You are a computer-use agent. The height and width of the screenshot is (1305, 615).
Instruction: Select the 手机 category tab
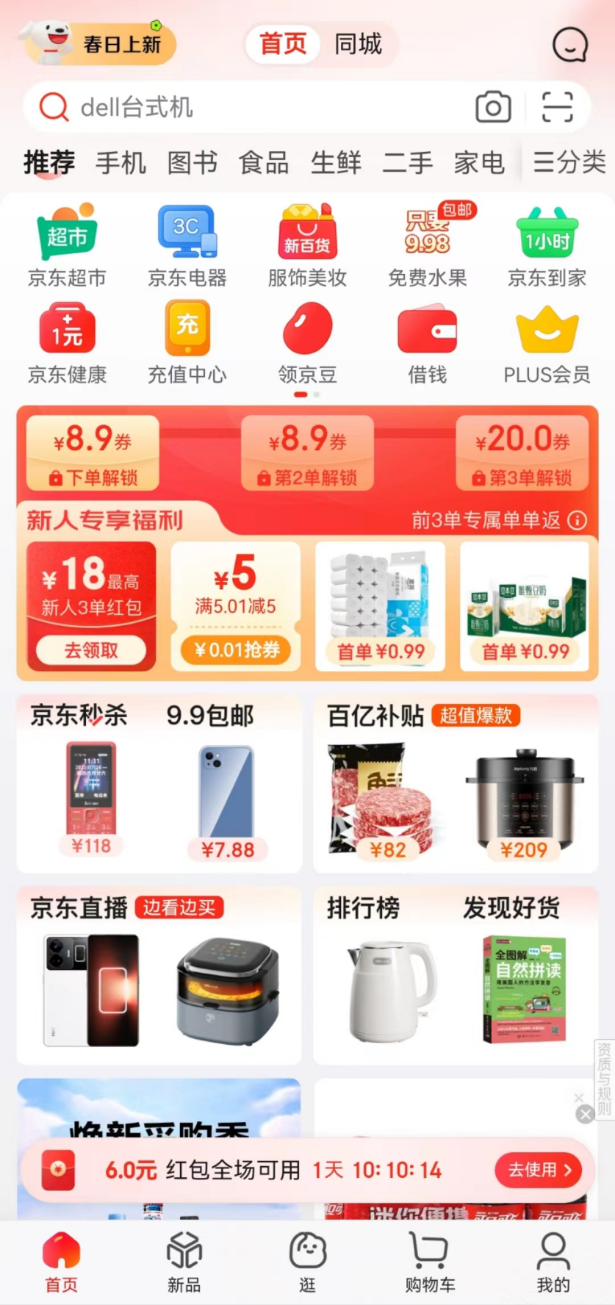tap(121, 162)
